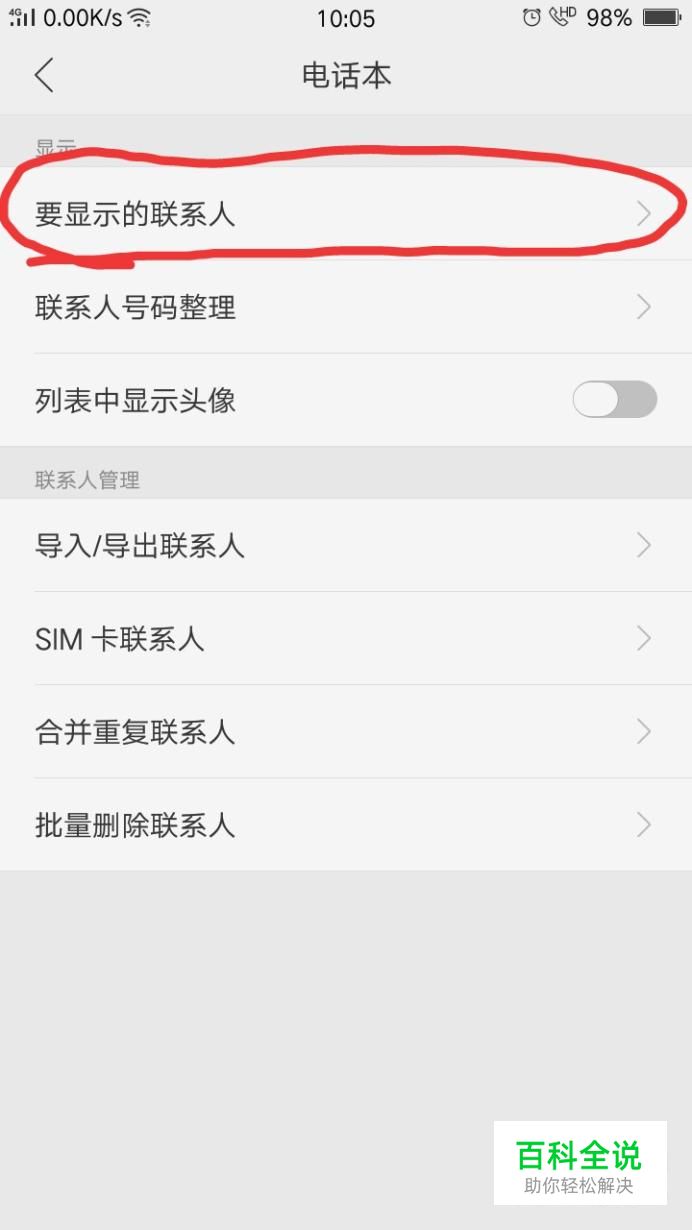The image size is (692, 1230).
Task: Open 要显示的联系人 settings
Action: click(346, 213)
